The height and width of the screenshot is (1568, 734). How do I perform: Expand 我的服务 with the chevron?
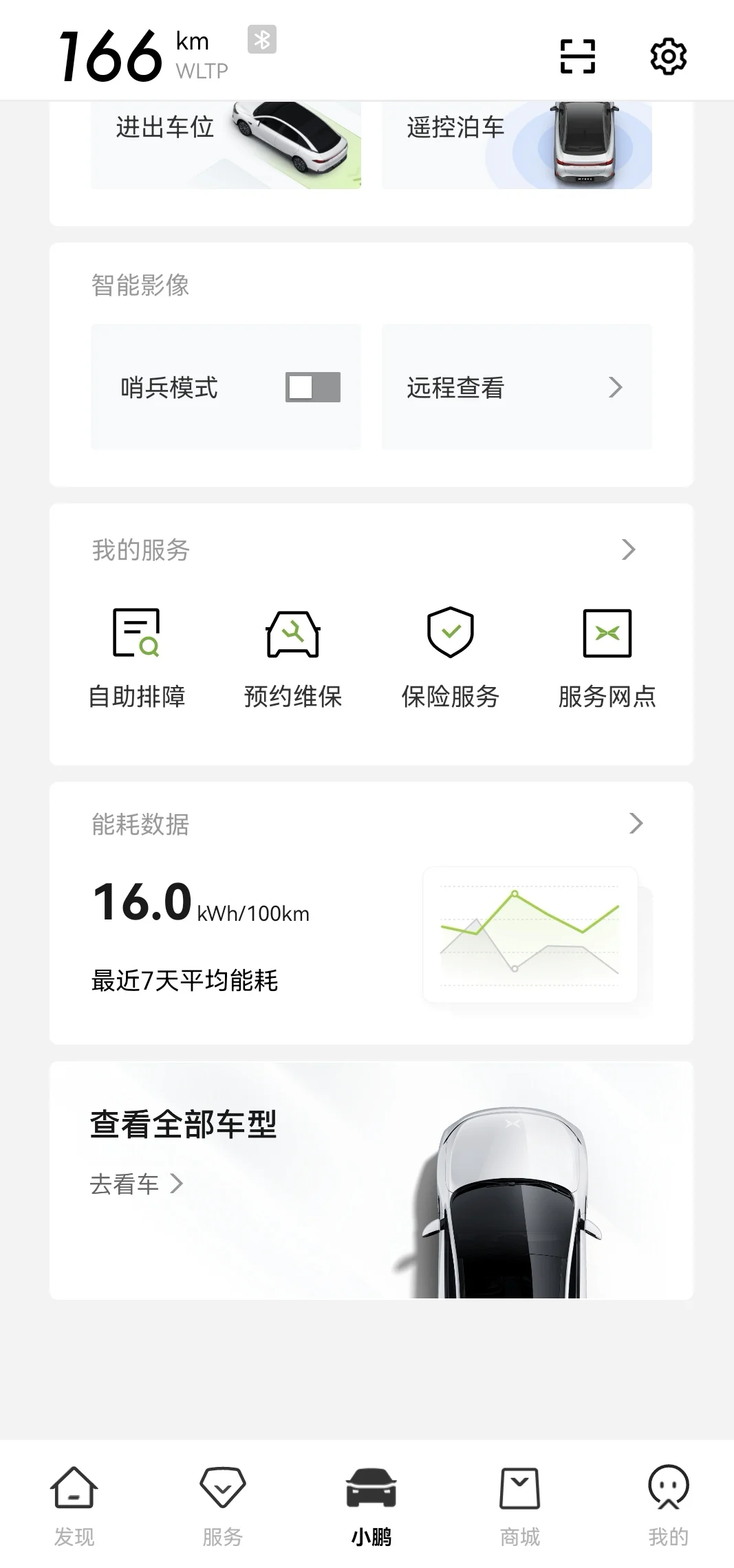[628, 549]
